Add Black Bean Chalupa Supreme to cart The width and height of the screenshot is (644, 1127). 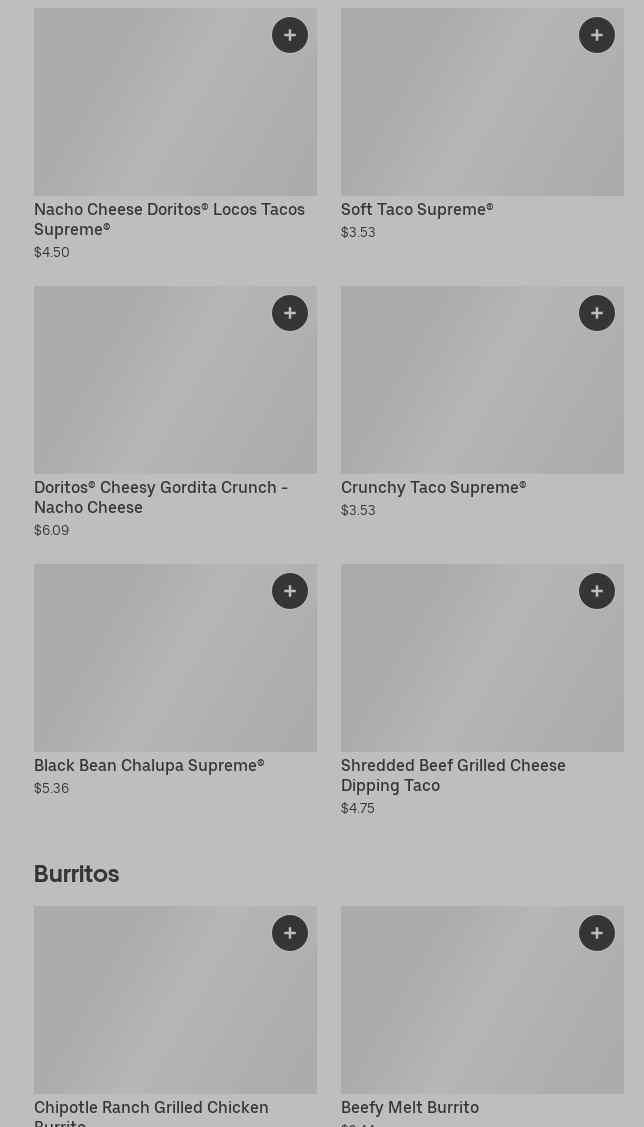pos(290,591)
